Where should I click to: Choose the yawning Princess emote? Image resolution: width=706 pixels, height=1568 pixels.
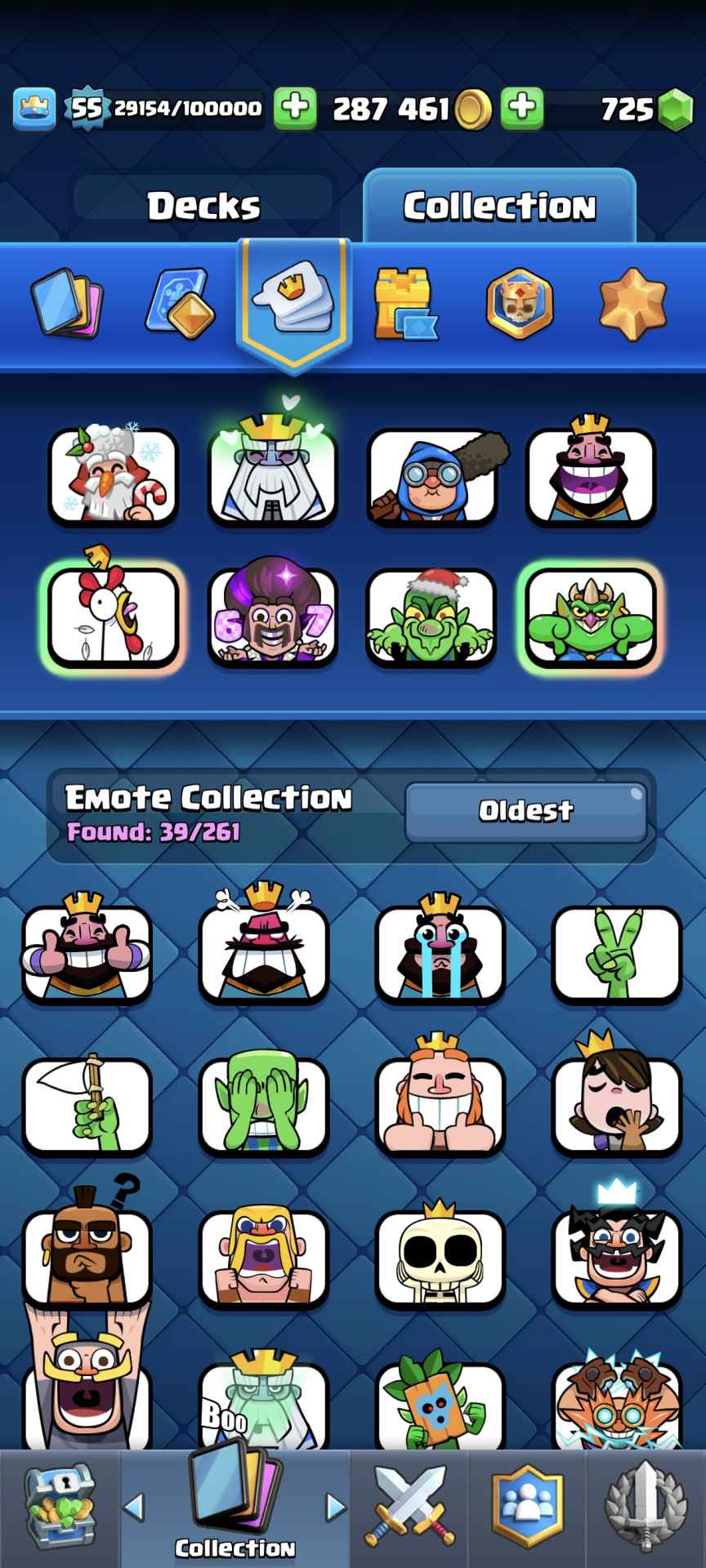616,1101
